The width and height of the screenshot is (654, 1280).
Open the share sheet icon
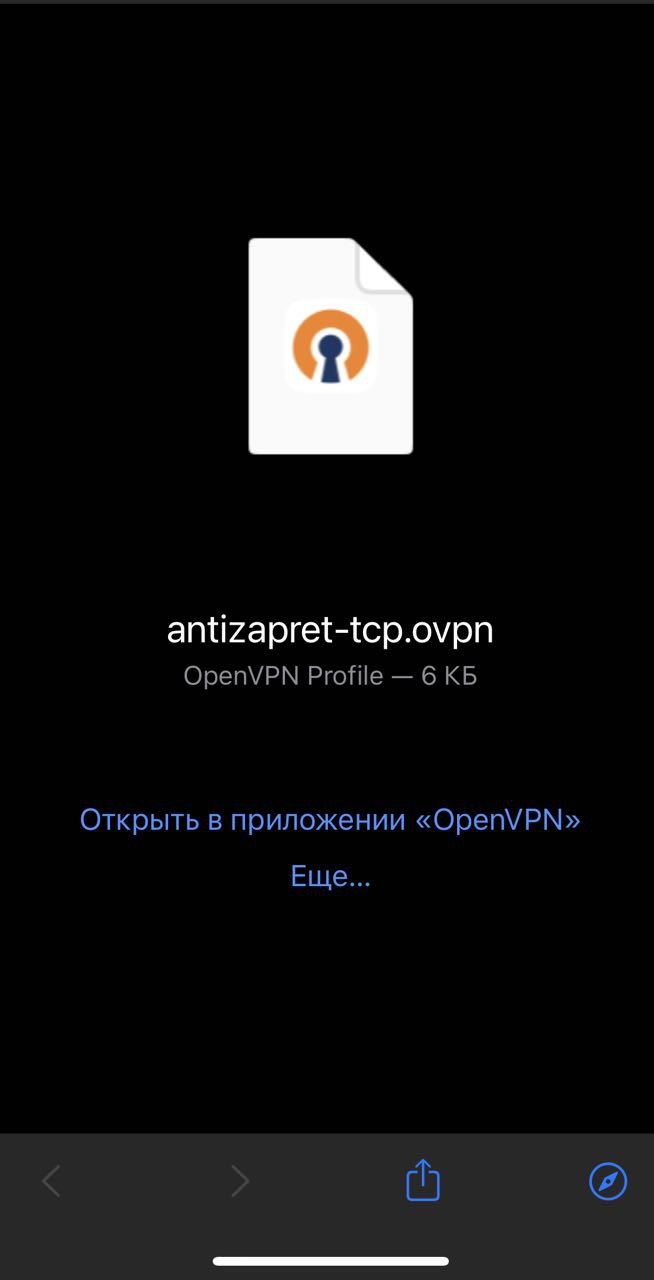coord(423,1180)
